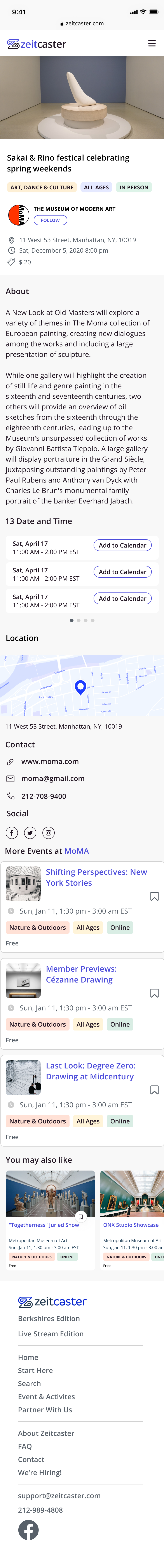This screenshot has height=1568, width=164.
Task: Add first Sat, April 17 slot to calendar
Action: 122,545
